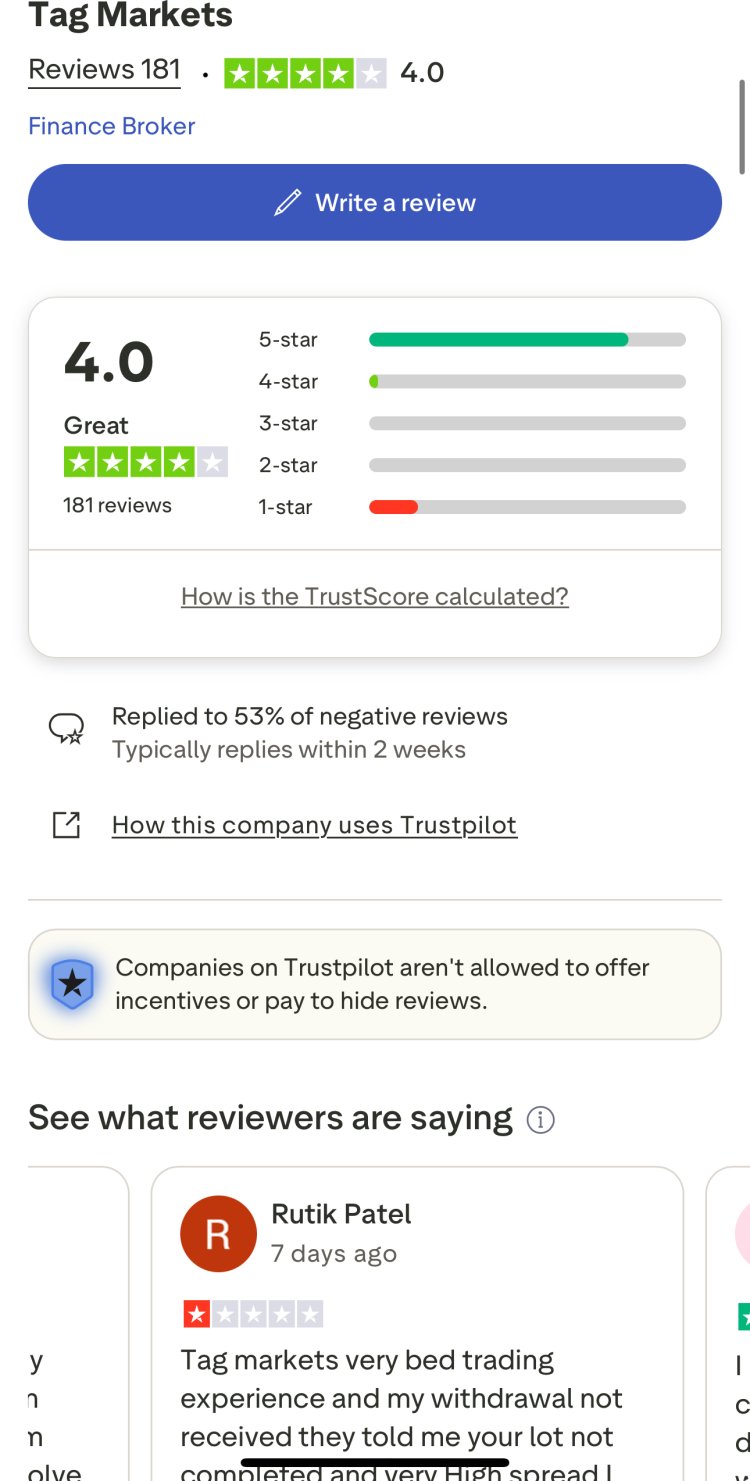Tap the Write a review button

coord(375,203)
